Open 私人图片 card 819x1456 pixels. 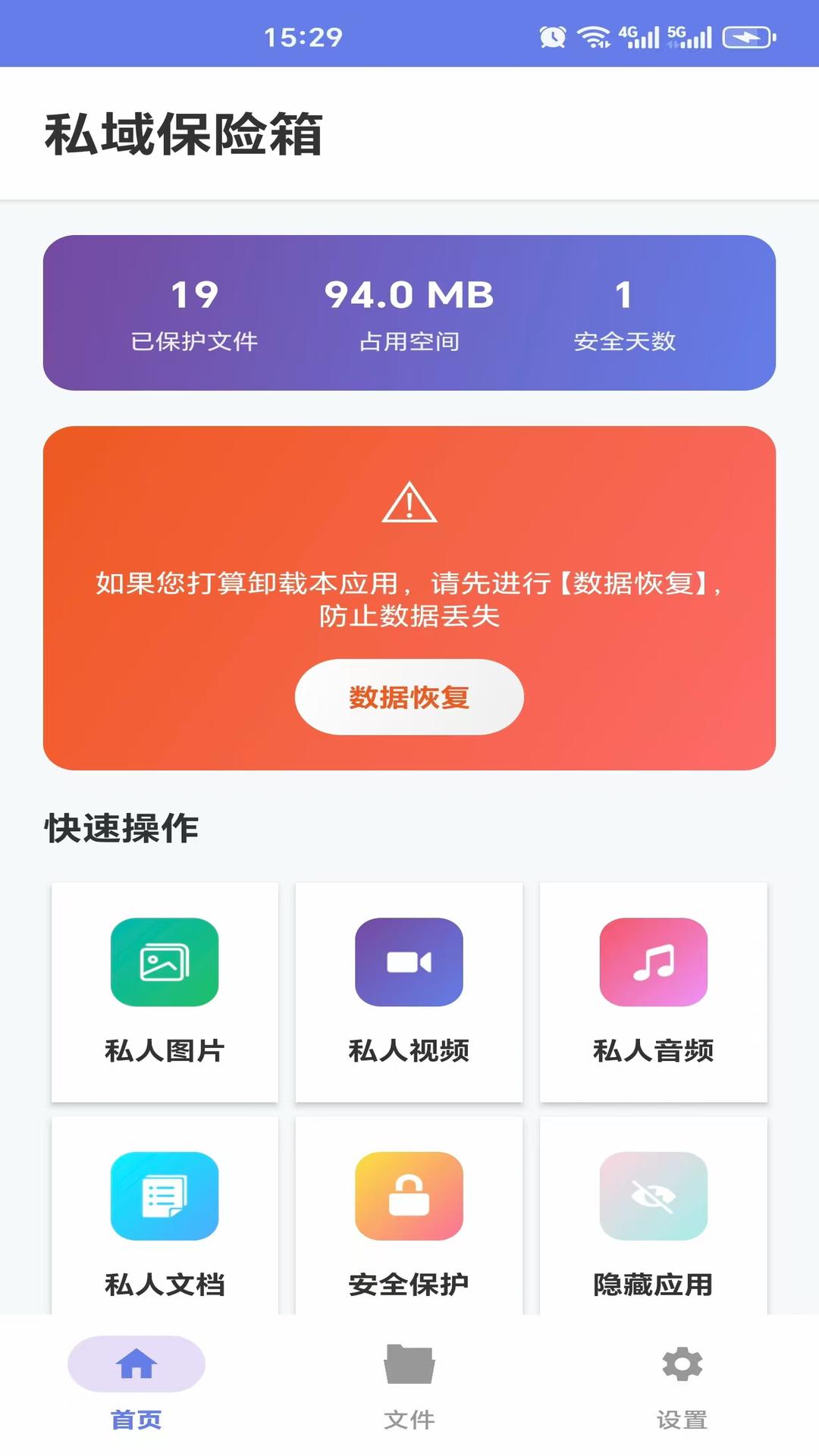(x=165, y=990)
